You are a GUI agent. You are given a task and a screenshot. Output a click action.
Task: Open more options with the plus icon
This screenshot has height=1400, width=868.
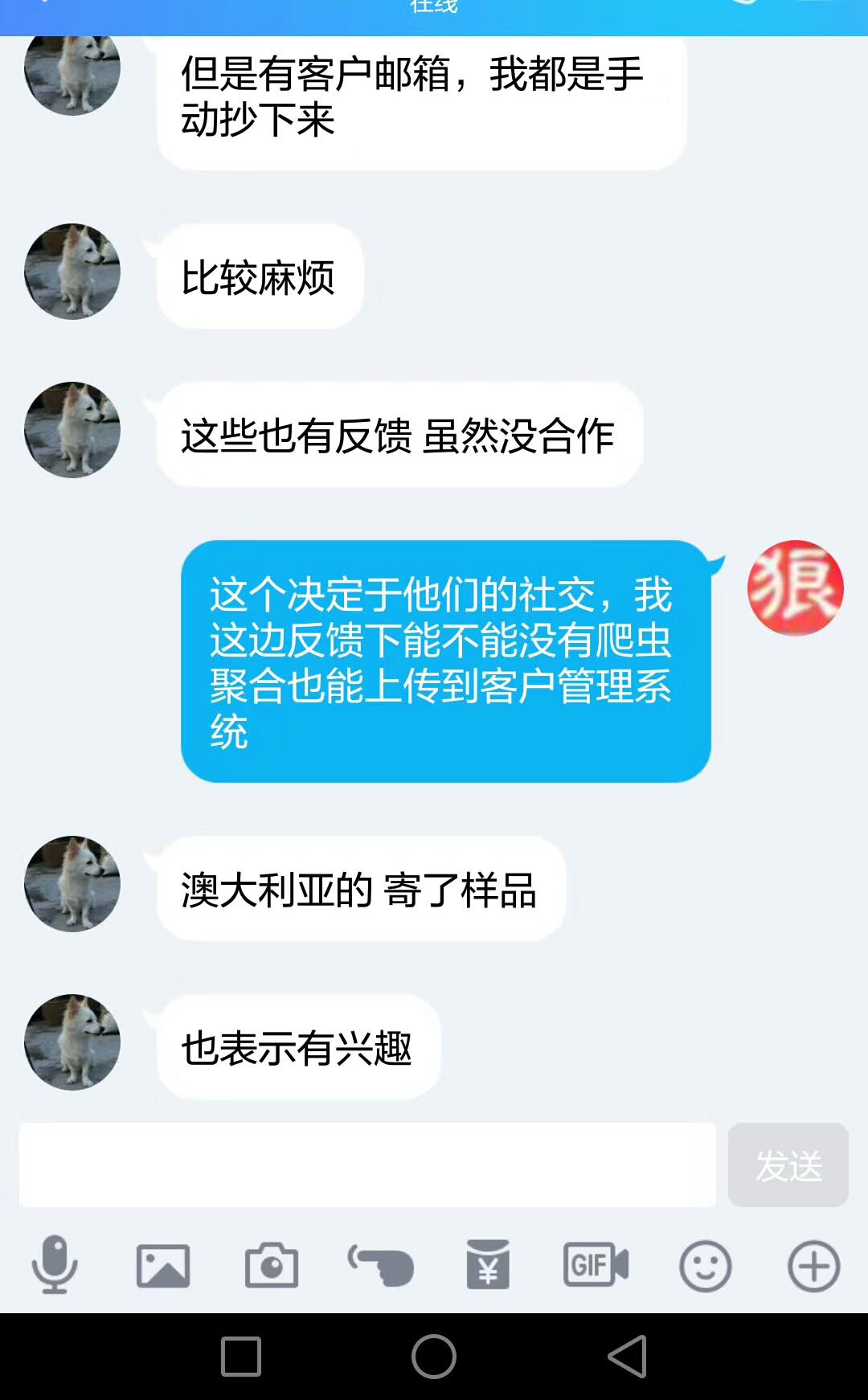click(x=813, y=1266)
